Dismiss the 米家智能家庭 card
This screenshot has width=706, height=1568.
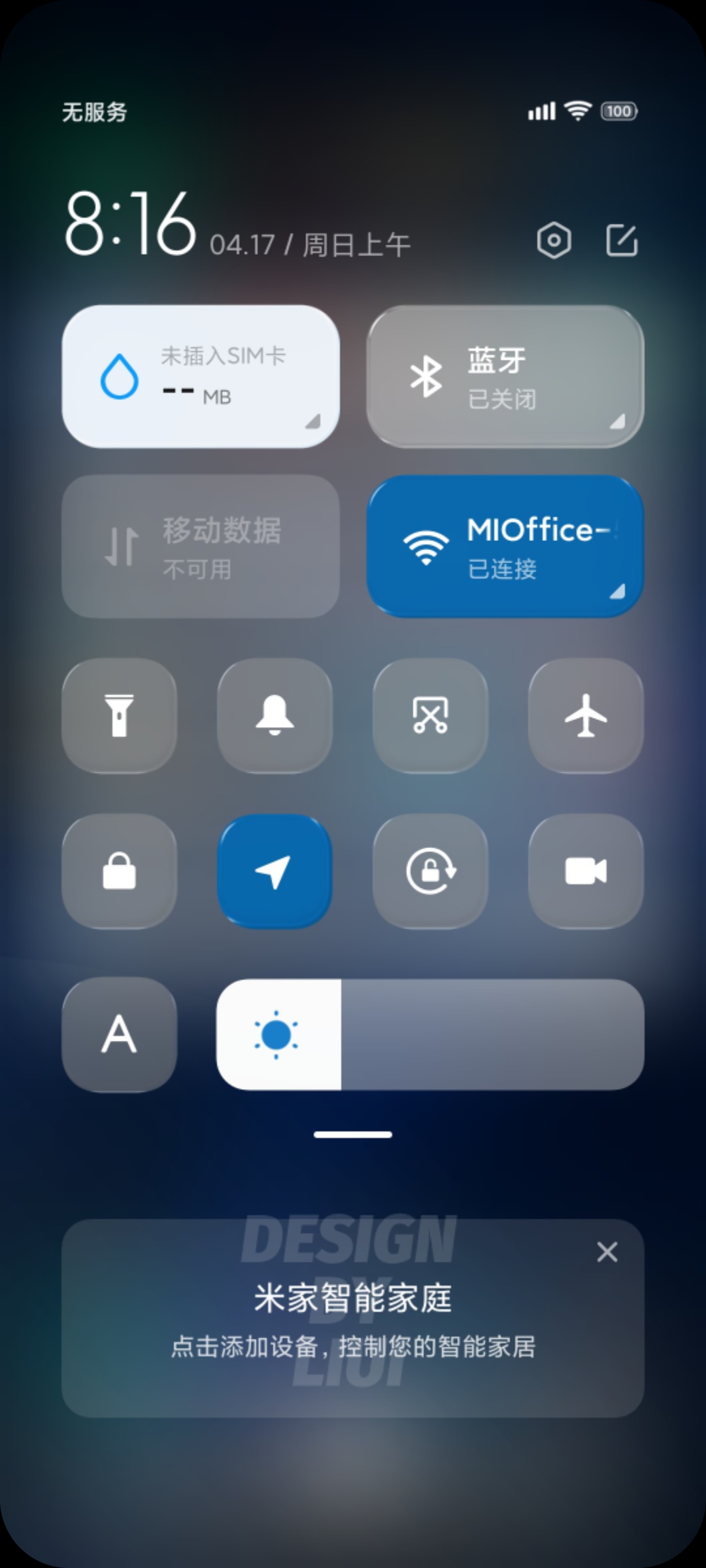click(x=607, y=1252)
